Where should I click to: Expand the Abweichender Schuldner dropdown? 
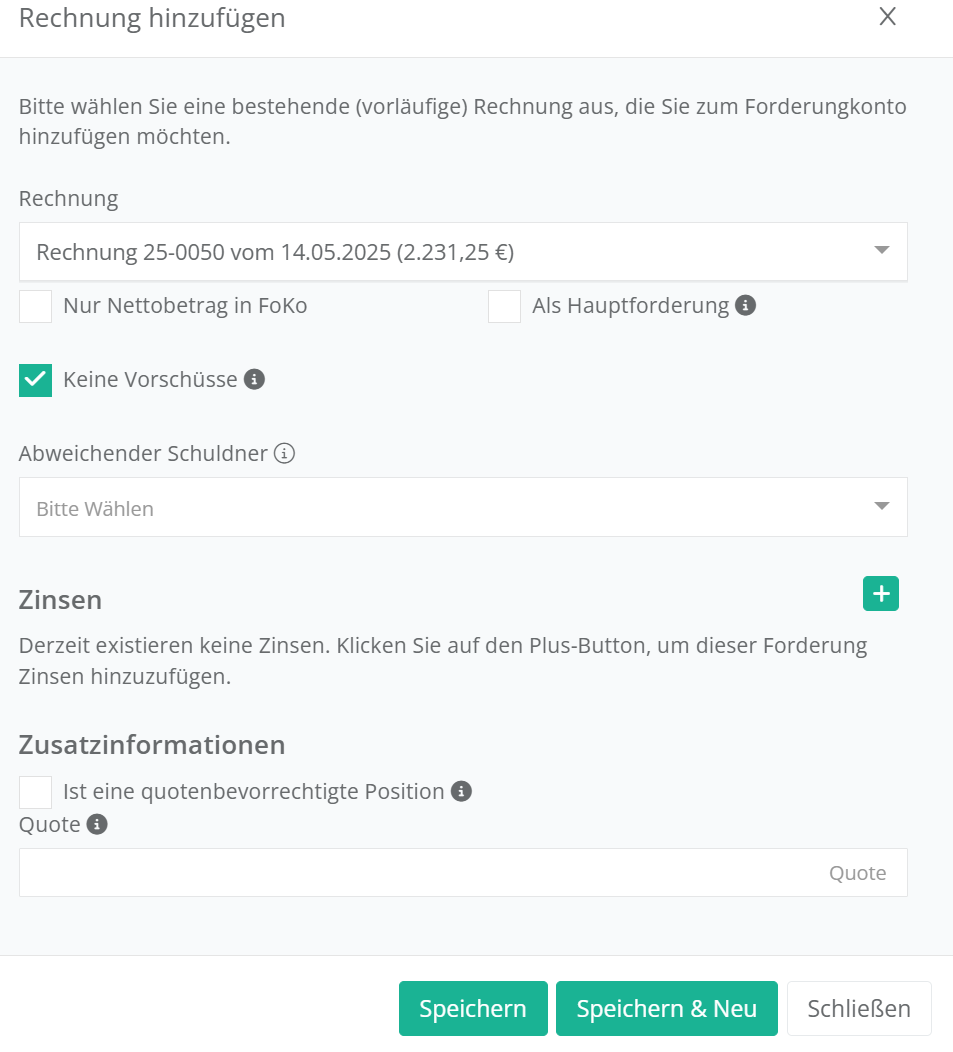click(x=463, y=507)
